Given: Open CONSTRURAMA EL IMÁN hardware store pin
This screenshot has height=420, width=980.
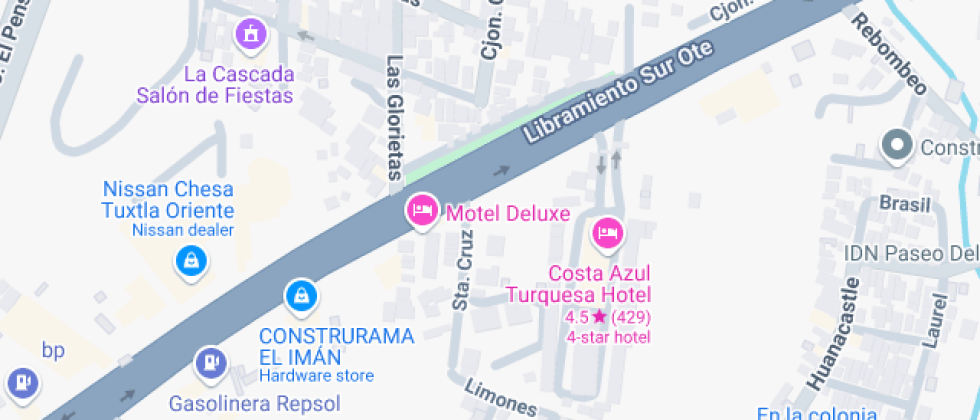Looking at the screenshot, I should coord(300,295).
